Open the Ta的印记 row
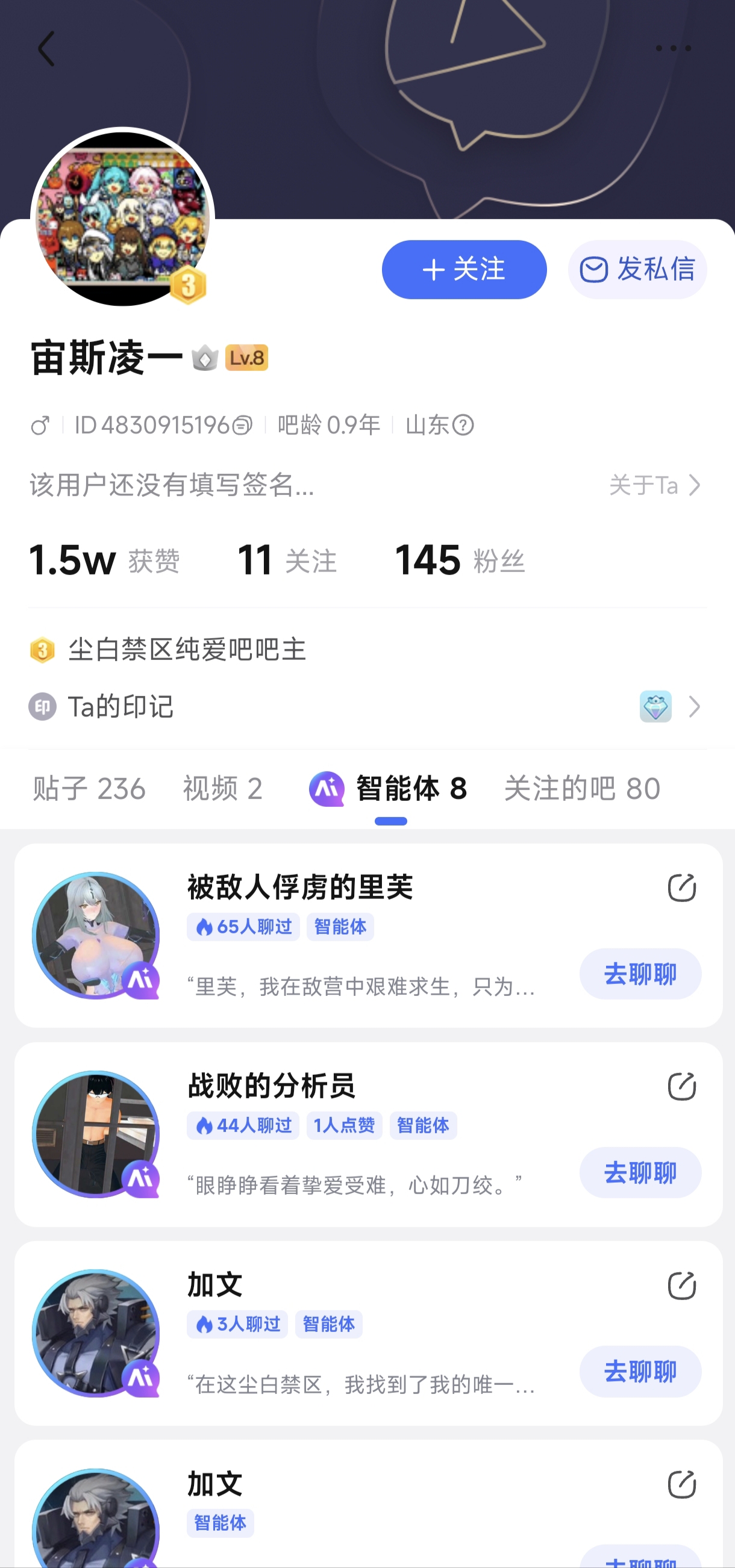 tap(365, 707)
